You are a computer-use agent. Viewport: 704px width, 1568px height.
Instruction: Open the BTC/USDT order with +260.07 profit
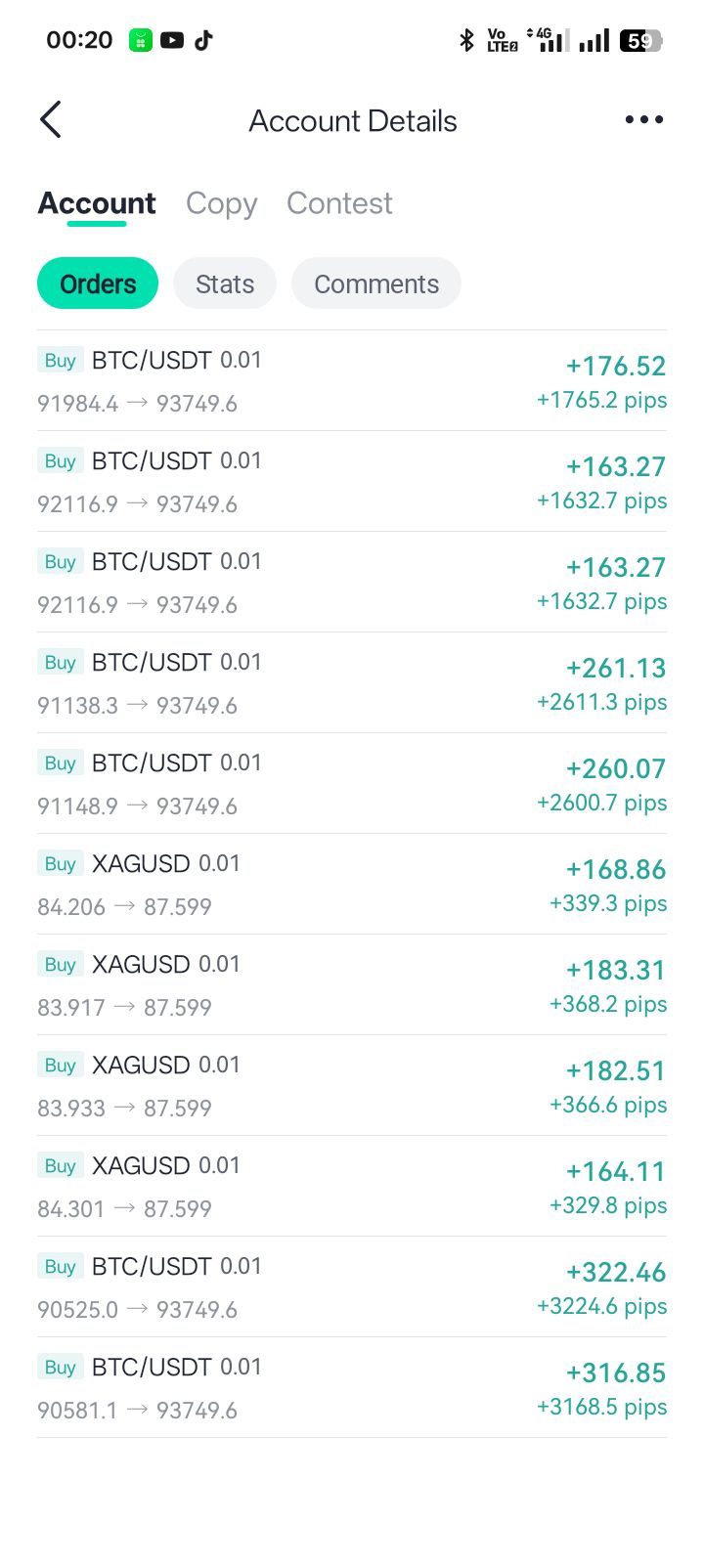pos(352,784)
